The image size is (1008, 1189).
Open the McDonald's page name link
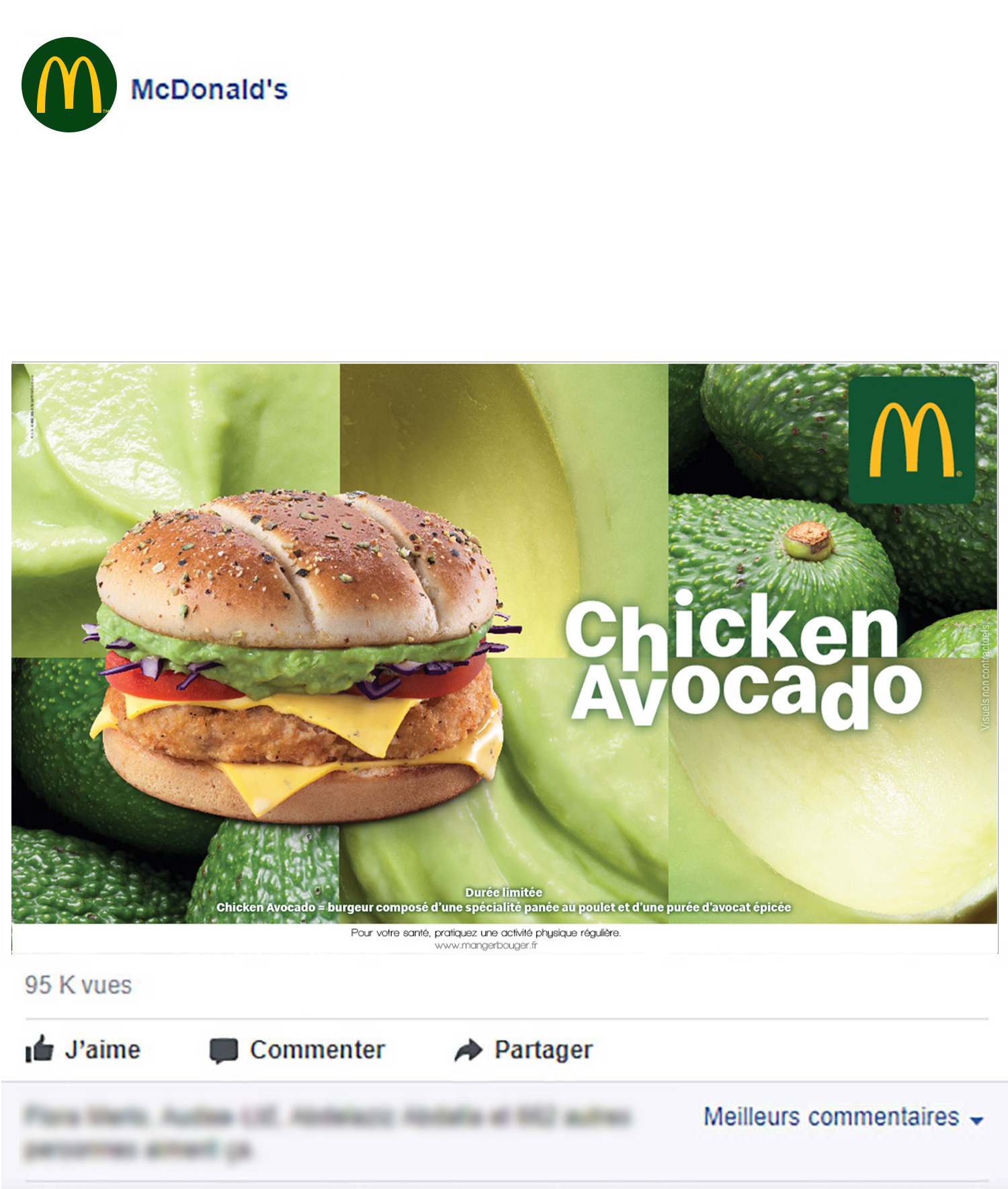pyautogui.click(x=209, y=89)
